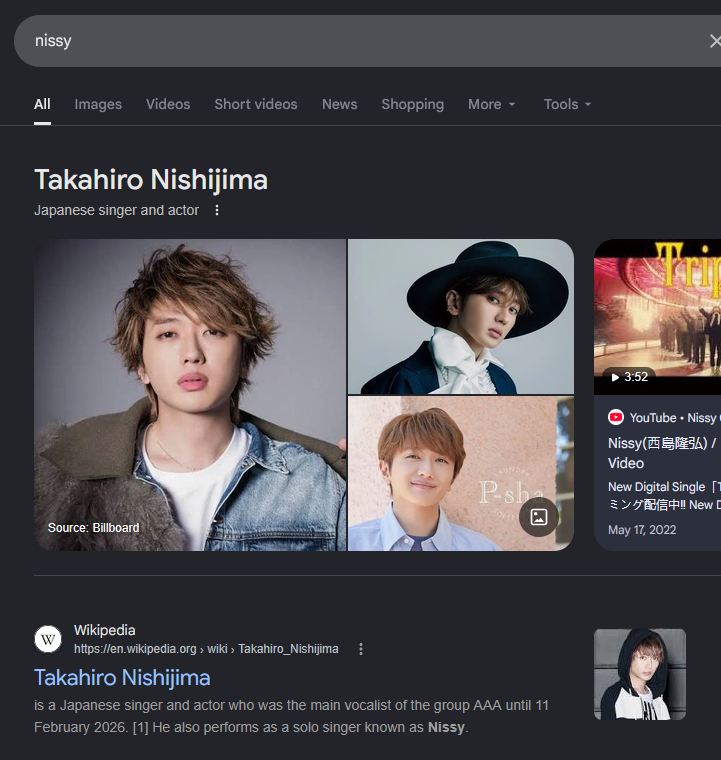Open the Short videos tab
The image size is (721, 760).
coord(256,104)
